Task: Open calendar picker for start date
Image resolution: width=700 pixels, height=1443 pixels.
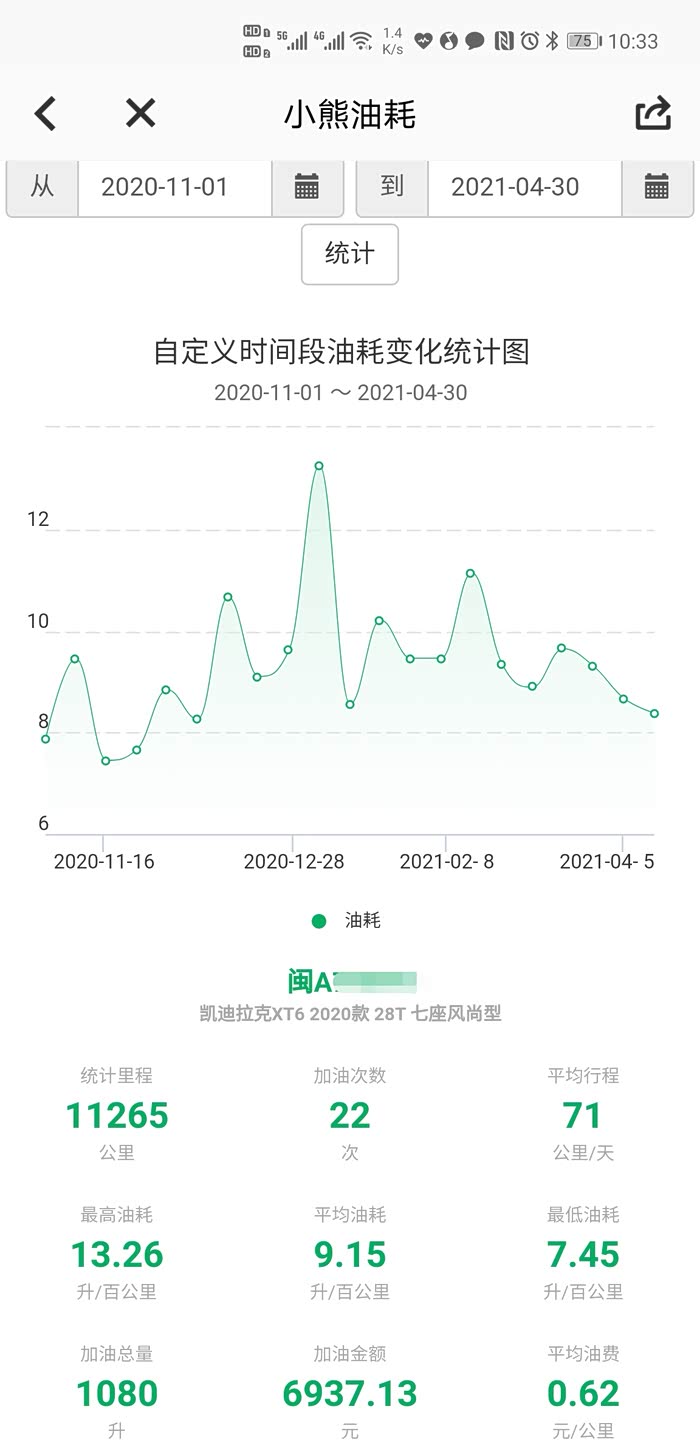Action: [307, 187]
